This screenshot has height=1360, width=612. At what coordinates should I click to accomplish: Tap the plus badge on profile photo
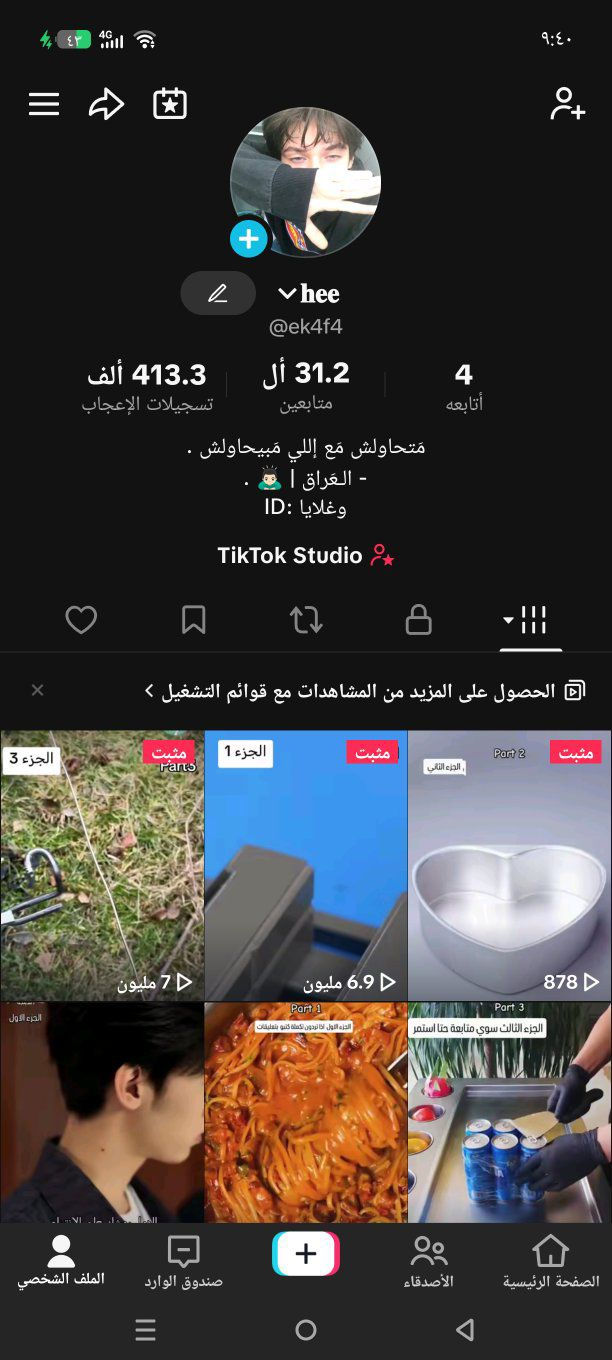(x=249, y=240)
